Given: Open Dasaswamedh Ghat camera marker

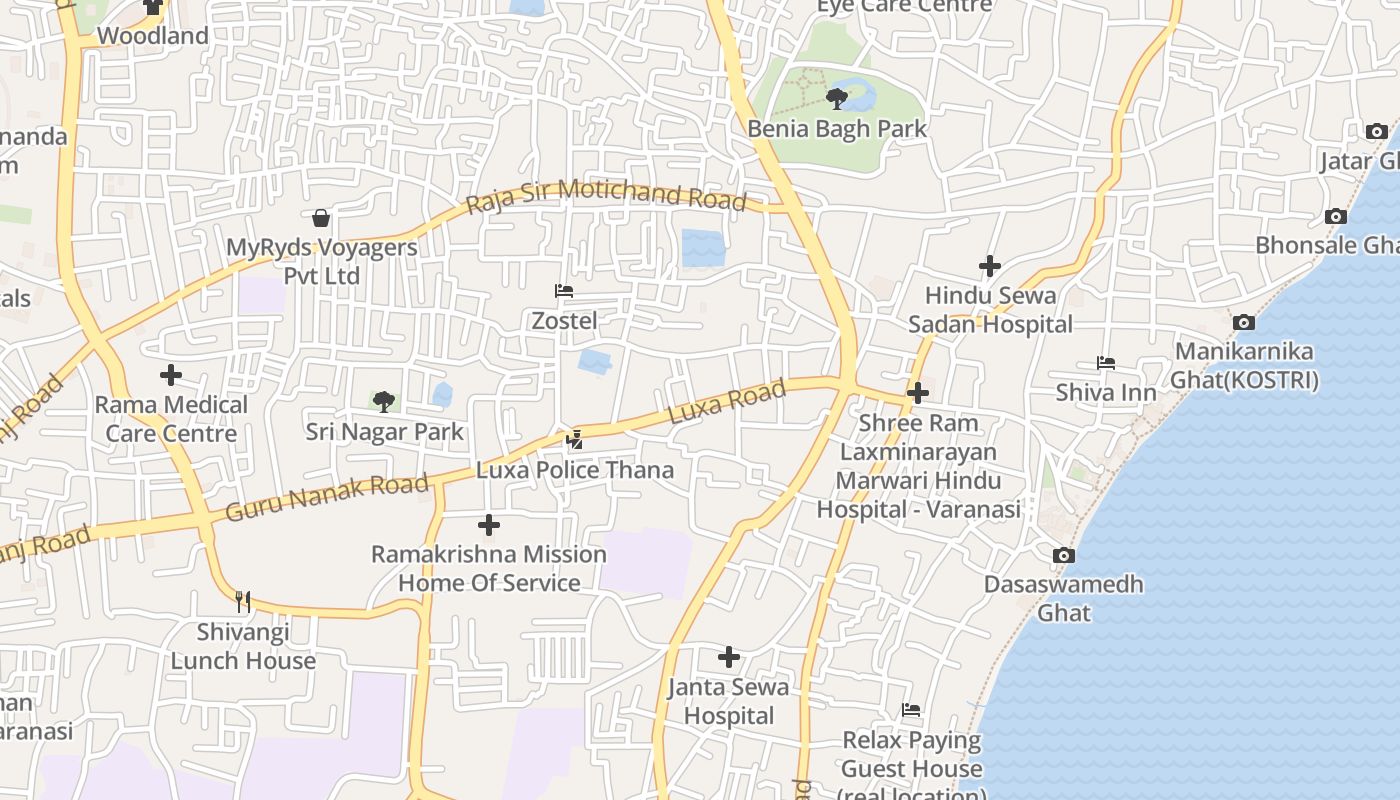Looking at the screenshot, I should pos(1064,555).
